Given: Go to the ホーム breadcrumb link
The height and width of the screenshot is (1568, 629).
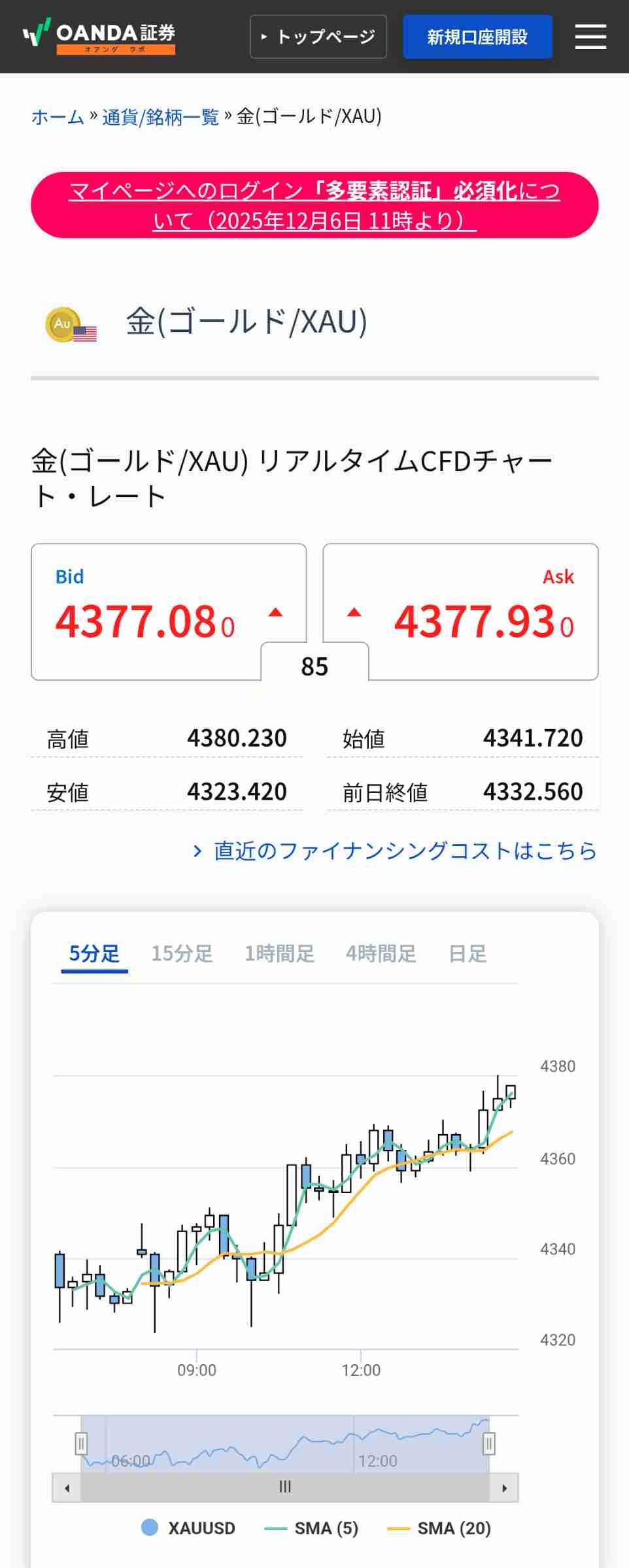Looking at the screenshot, I should (x=58, y=117).
